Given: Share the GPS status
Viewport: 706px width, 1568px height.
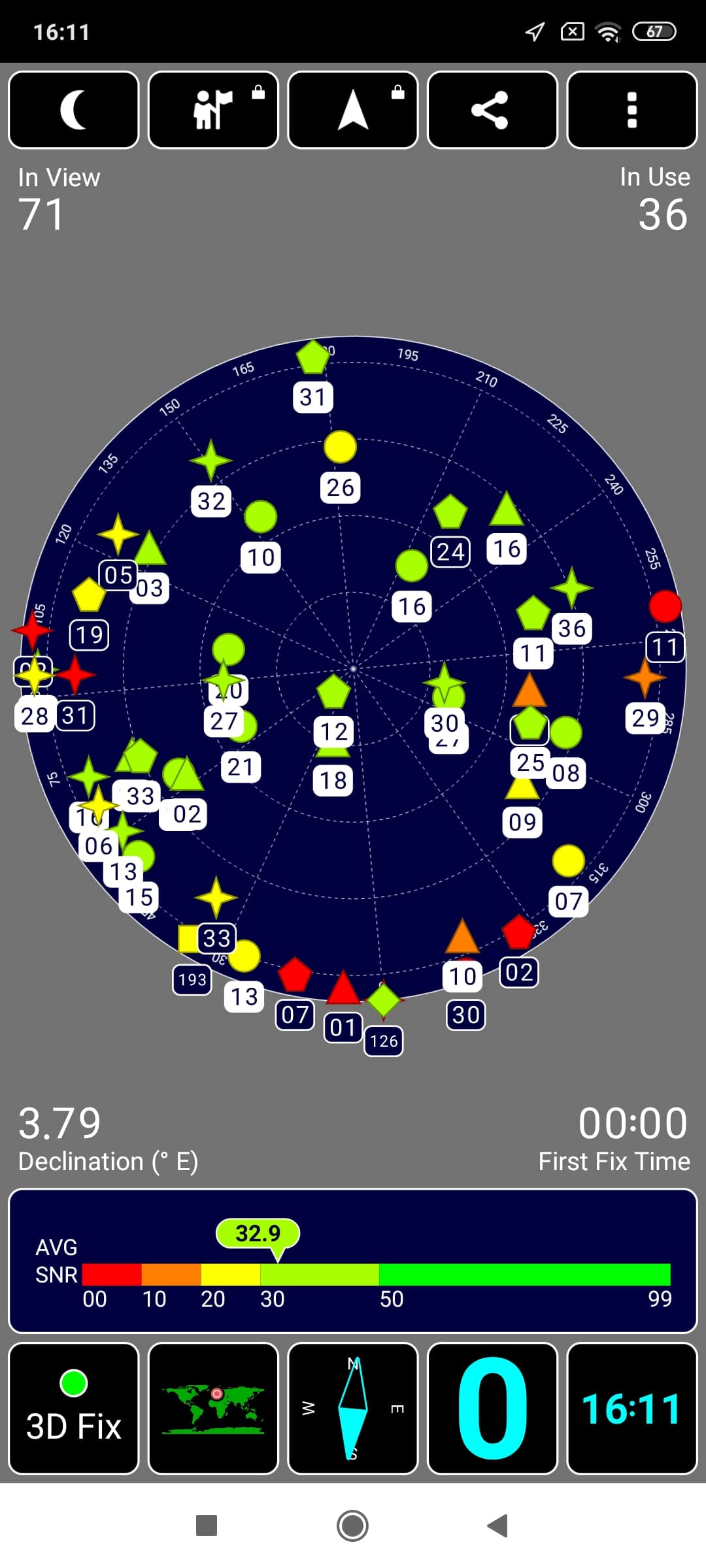Looking at the screenshot, I should pyautogui.click(x=492, y=110).
